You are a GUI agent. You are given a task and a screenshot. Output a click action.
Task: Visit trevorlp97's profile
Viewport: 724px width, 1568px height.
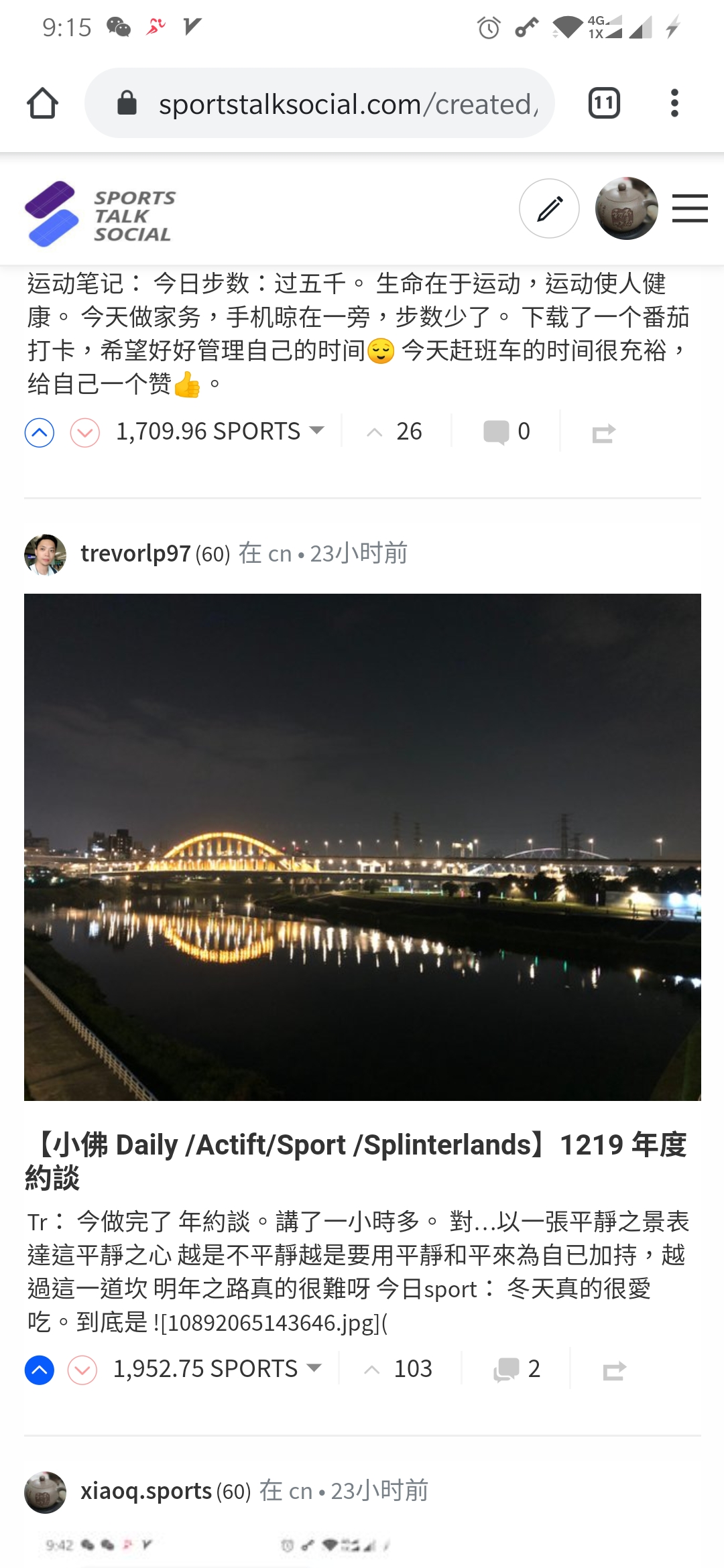135,553
